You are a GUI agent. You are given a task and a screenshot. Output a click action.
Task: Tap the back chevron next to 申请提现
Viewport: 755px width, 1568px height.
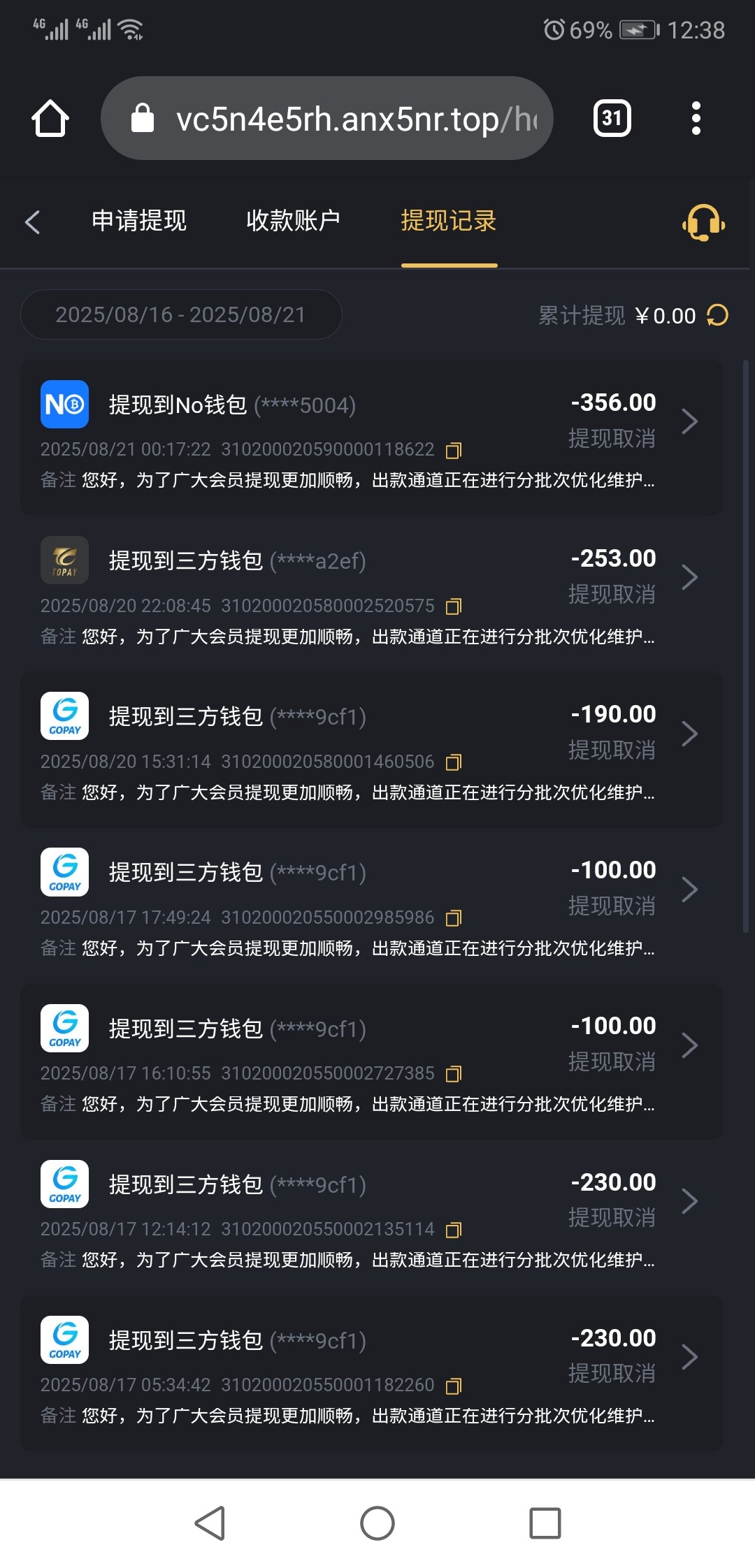(32, 222)
